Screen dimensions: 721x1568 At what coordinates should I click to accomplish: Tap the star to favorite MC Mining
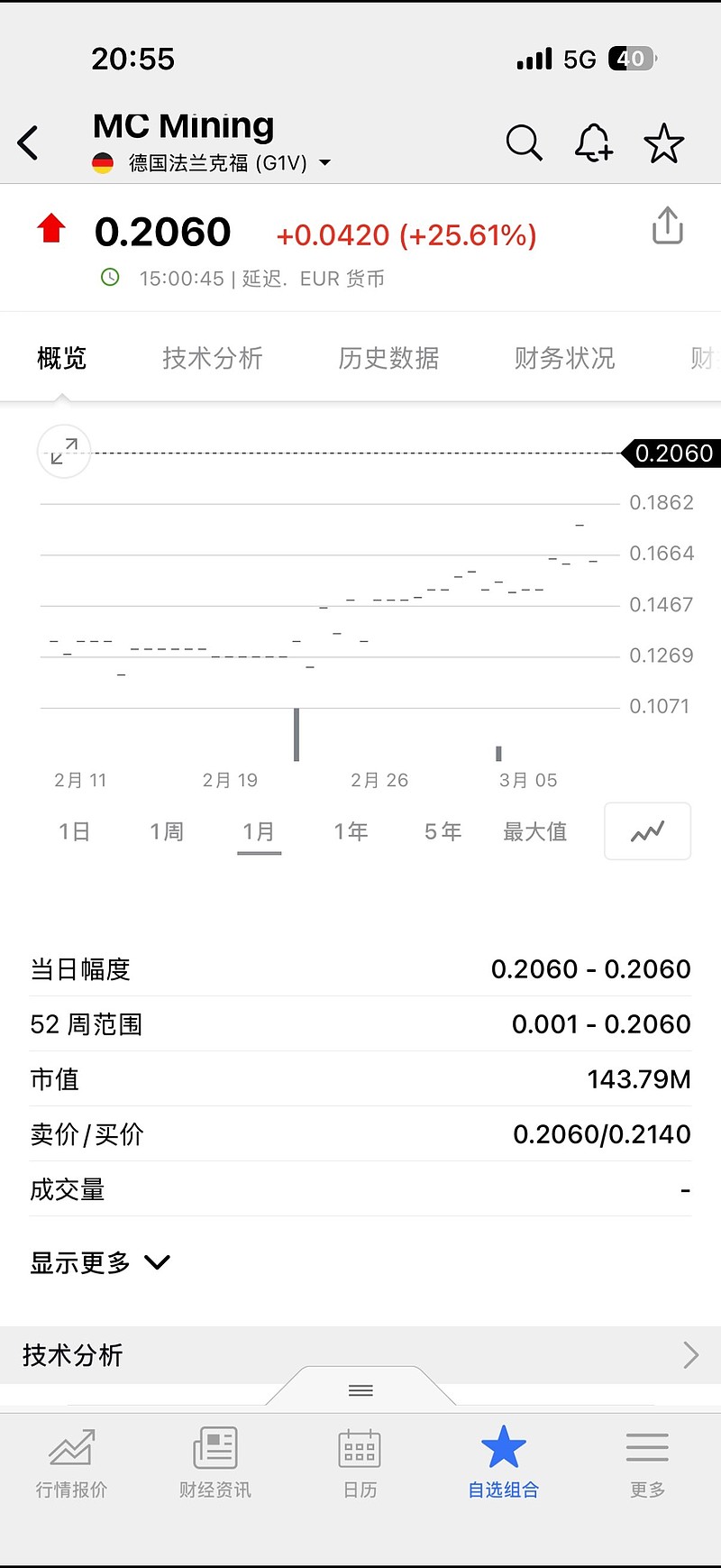click(664, 142)
